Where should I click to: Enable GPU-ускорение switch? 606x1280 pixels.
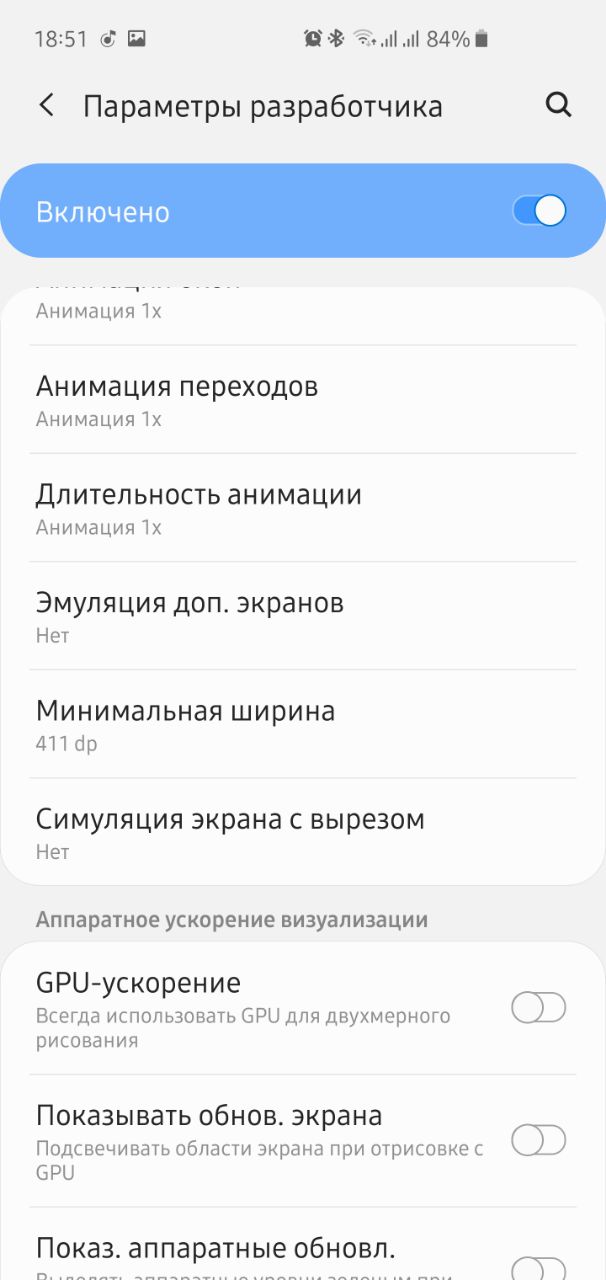click(539, 1008)
